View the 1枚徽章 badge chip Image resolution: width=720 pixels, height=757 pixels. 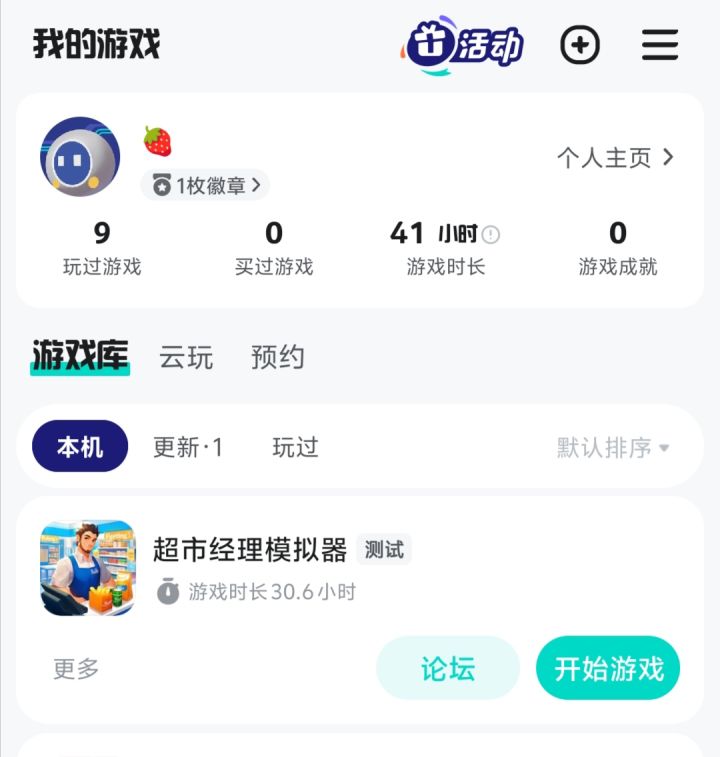click(x=206, y=185)
